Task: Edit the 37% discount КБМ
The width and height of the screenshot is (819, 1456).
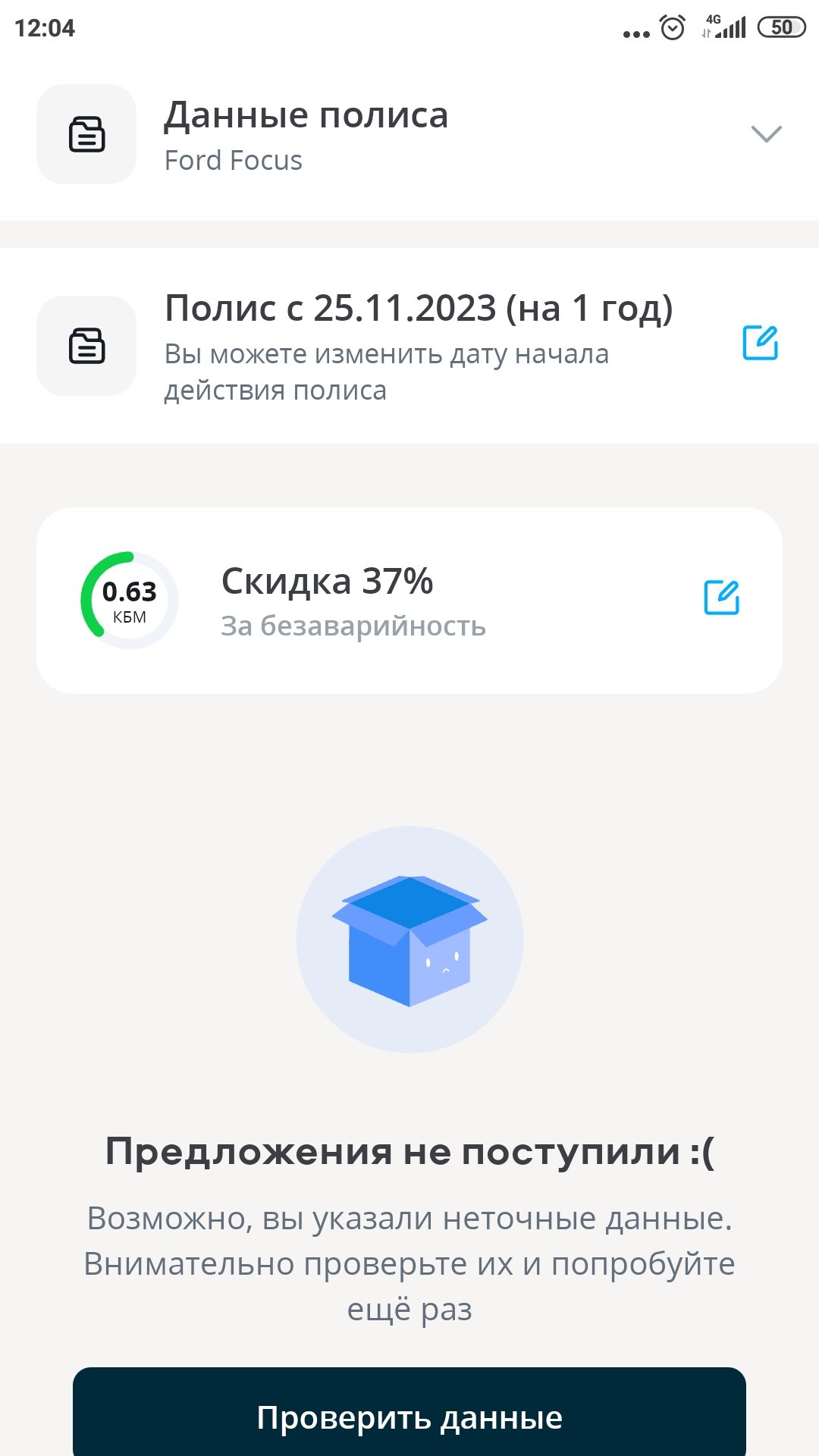Action: [721, 598]
